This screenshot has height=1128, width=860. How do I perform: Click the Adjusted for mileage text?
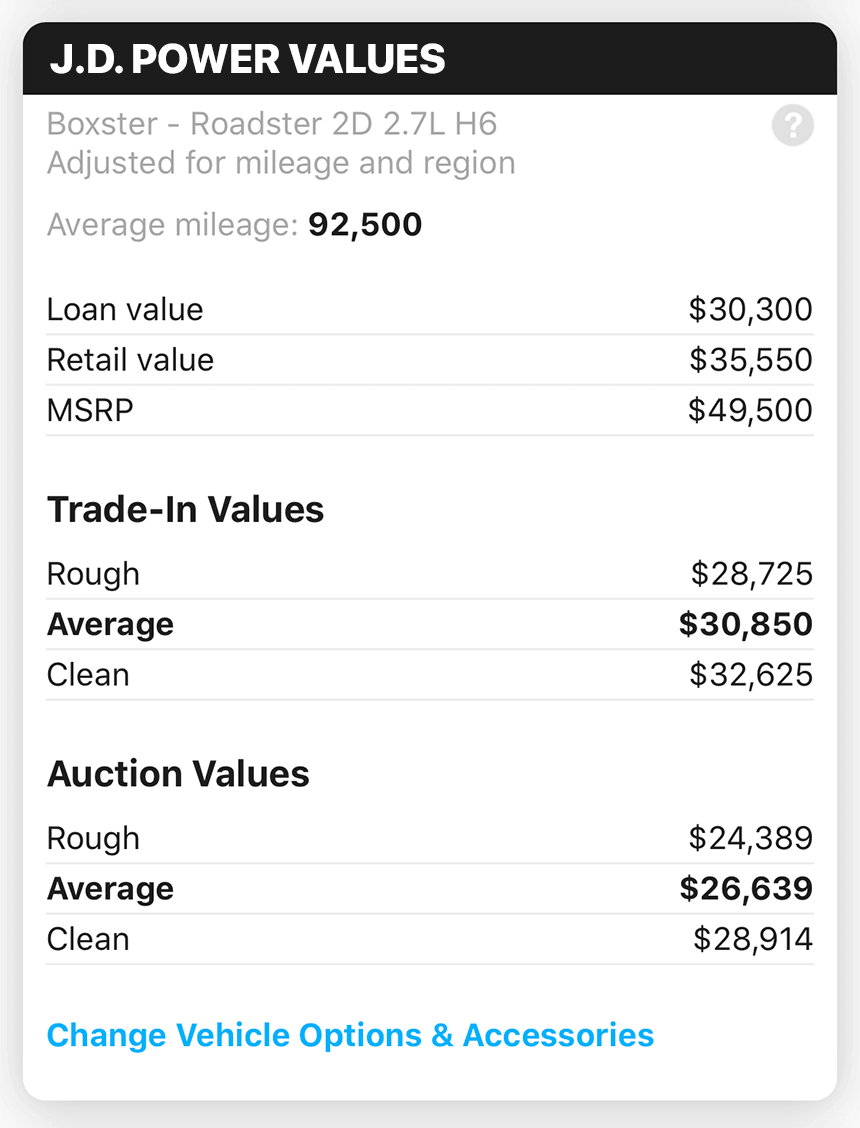(x=281, y=163)
